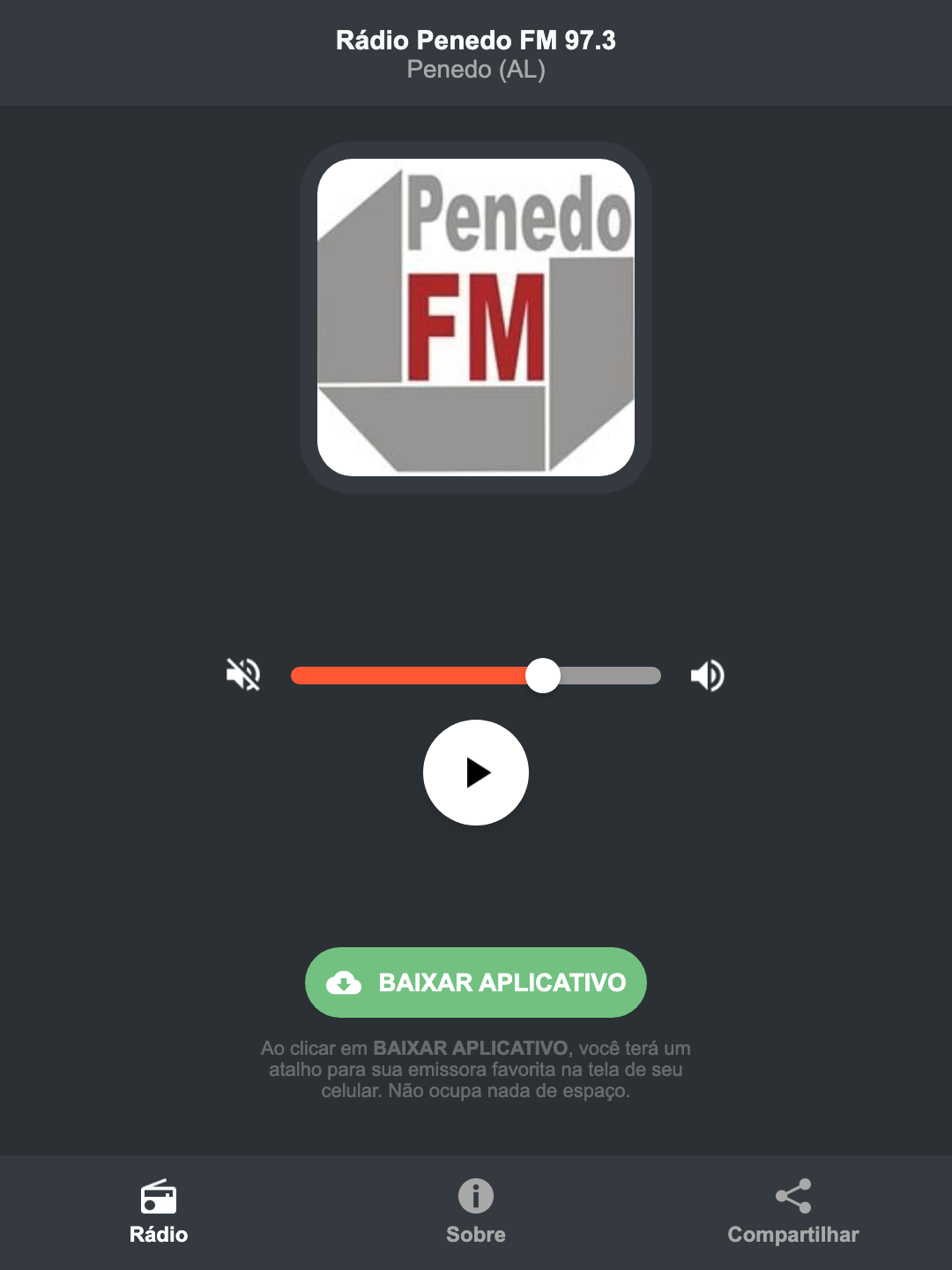Click the subtitle Penedo (AL)
Image resolution: width=952 pixels, height=1270 pixels.
[475, 69]
